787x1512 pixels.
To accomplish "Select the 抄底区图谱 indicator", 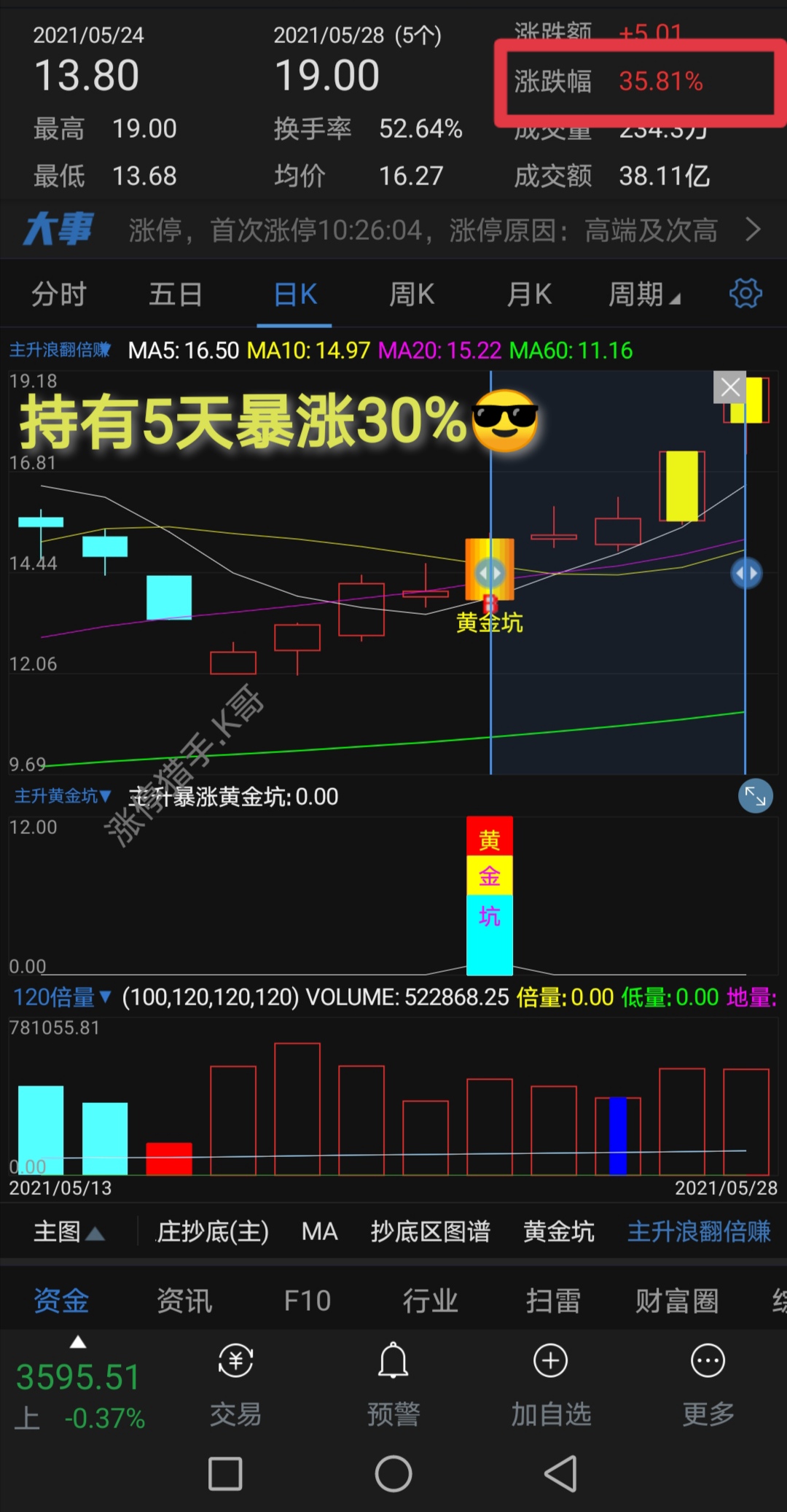I will coord(430,1232).
